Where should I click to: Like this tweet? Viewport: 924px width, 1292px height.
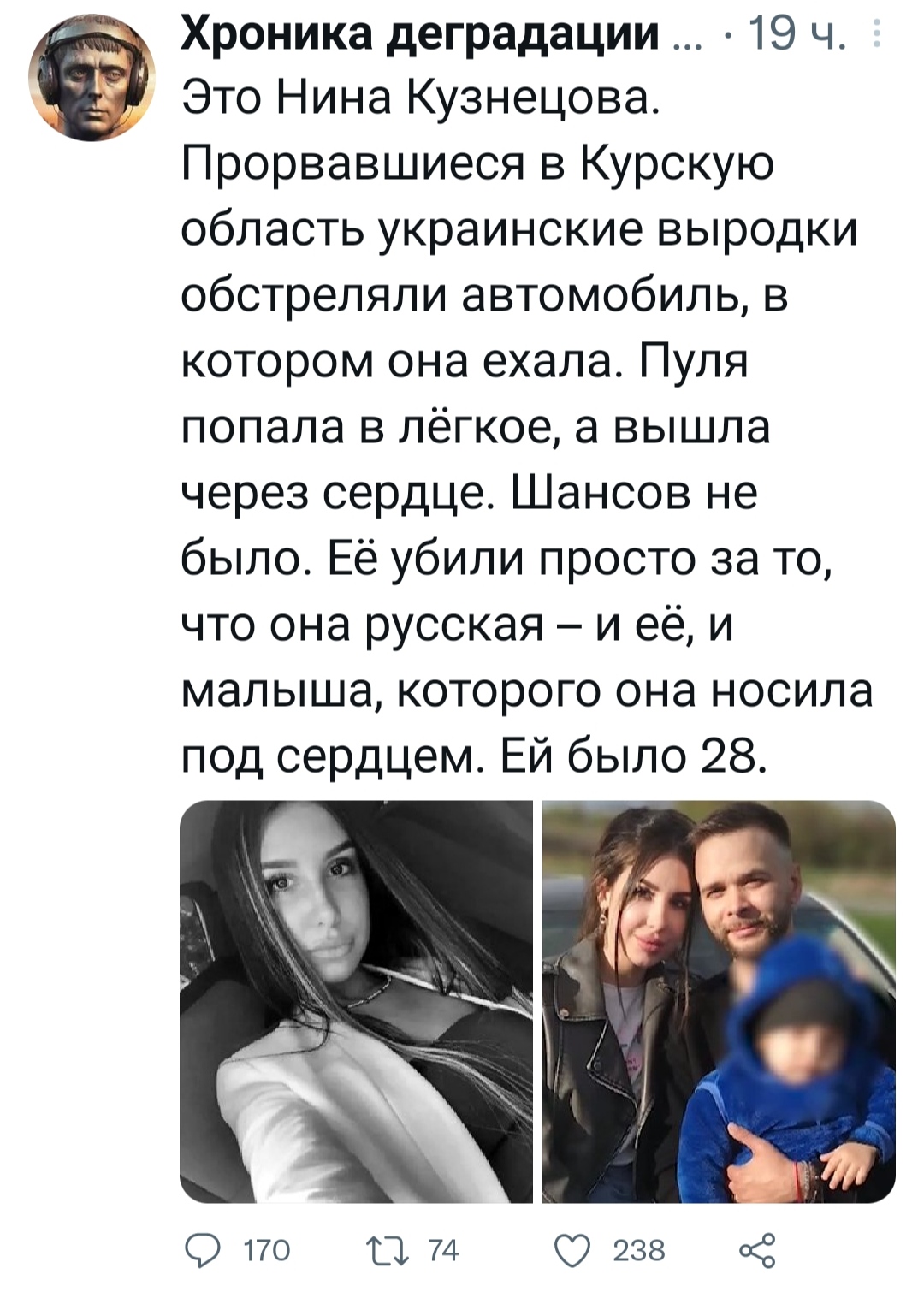(x=571, y=1250)
